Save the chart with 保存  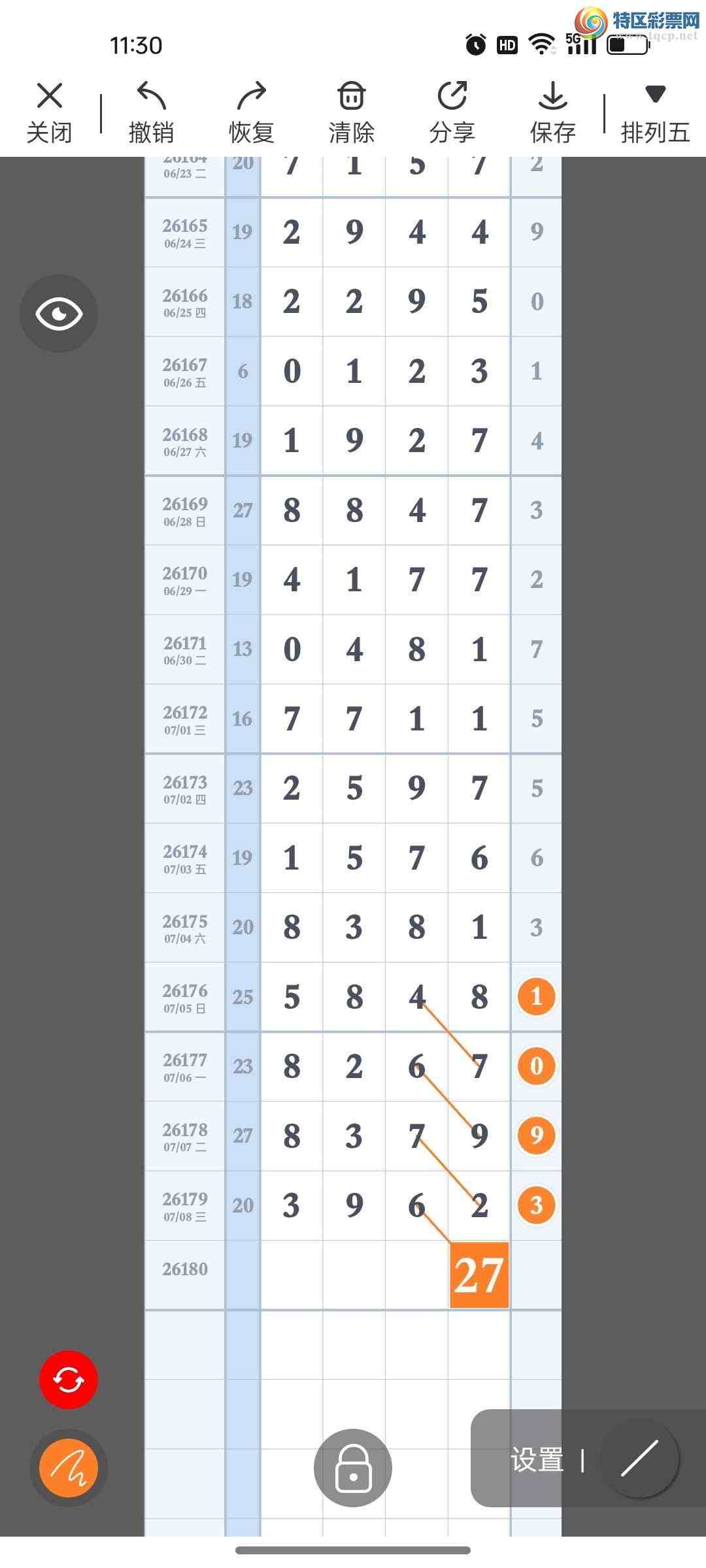click(553, 112)
